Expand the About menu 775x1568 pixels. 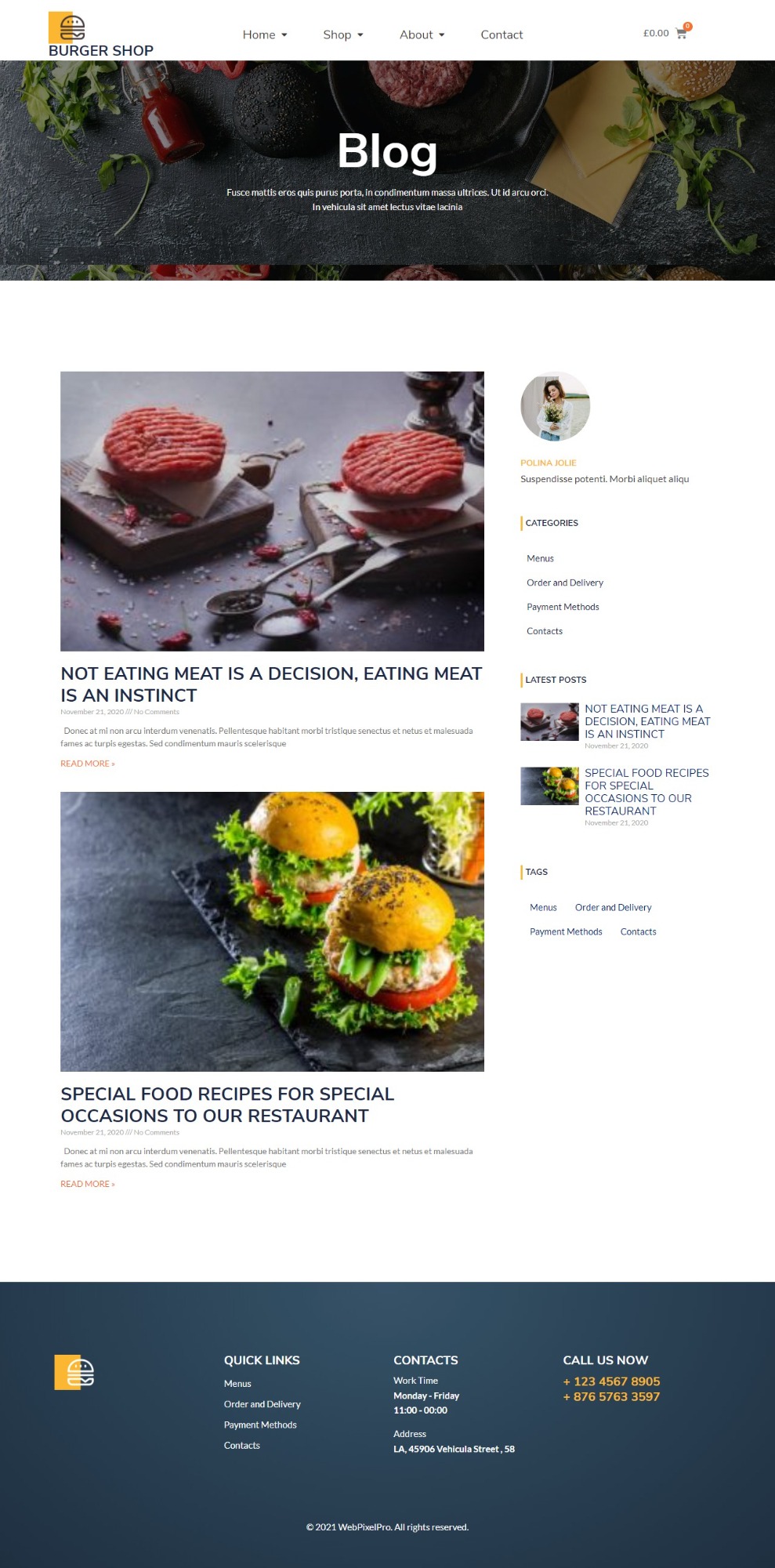pos(422,34)
